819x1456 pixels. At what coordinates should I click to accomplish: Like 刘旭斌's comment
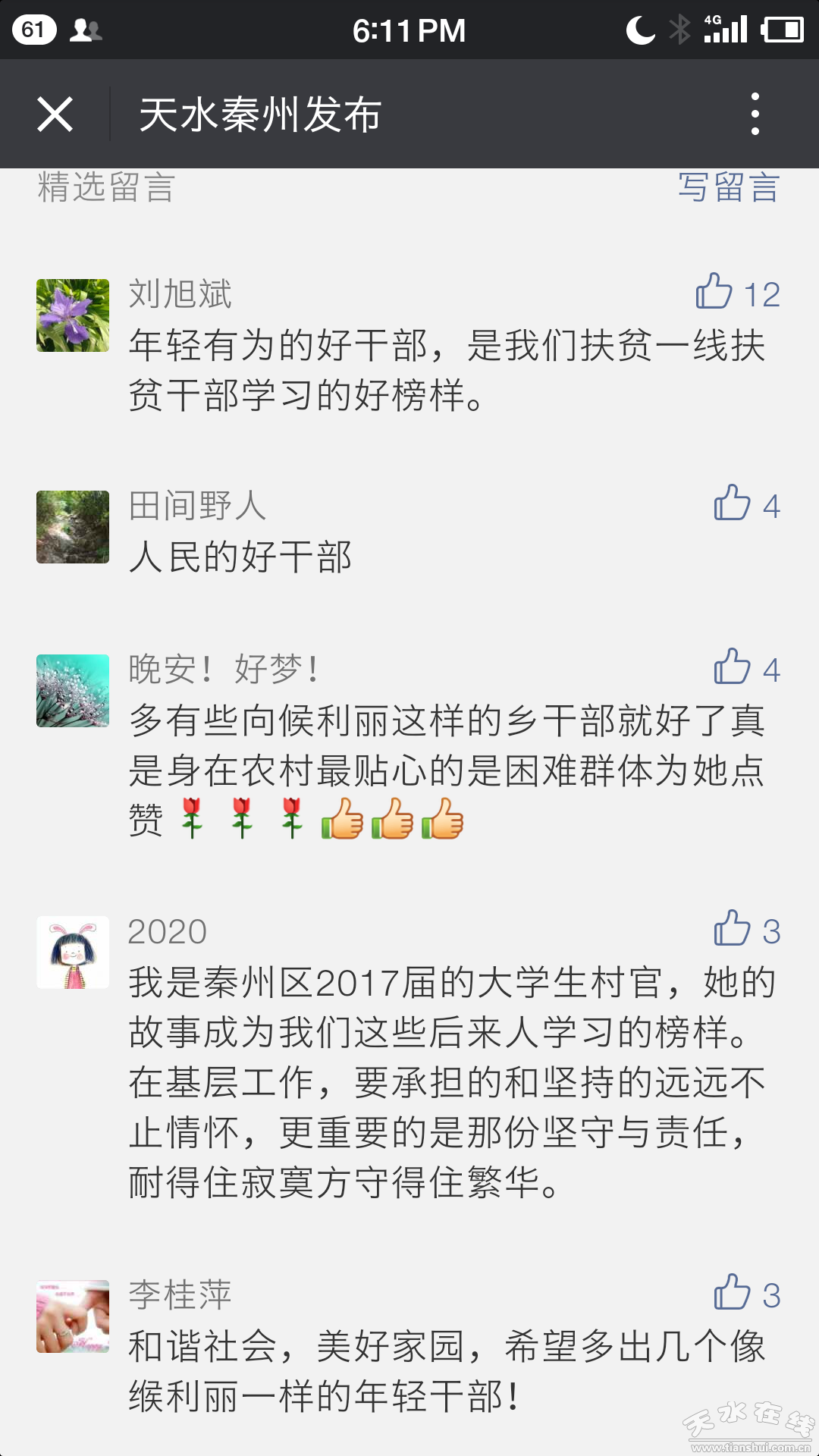click(x=715, y=292)
